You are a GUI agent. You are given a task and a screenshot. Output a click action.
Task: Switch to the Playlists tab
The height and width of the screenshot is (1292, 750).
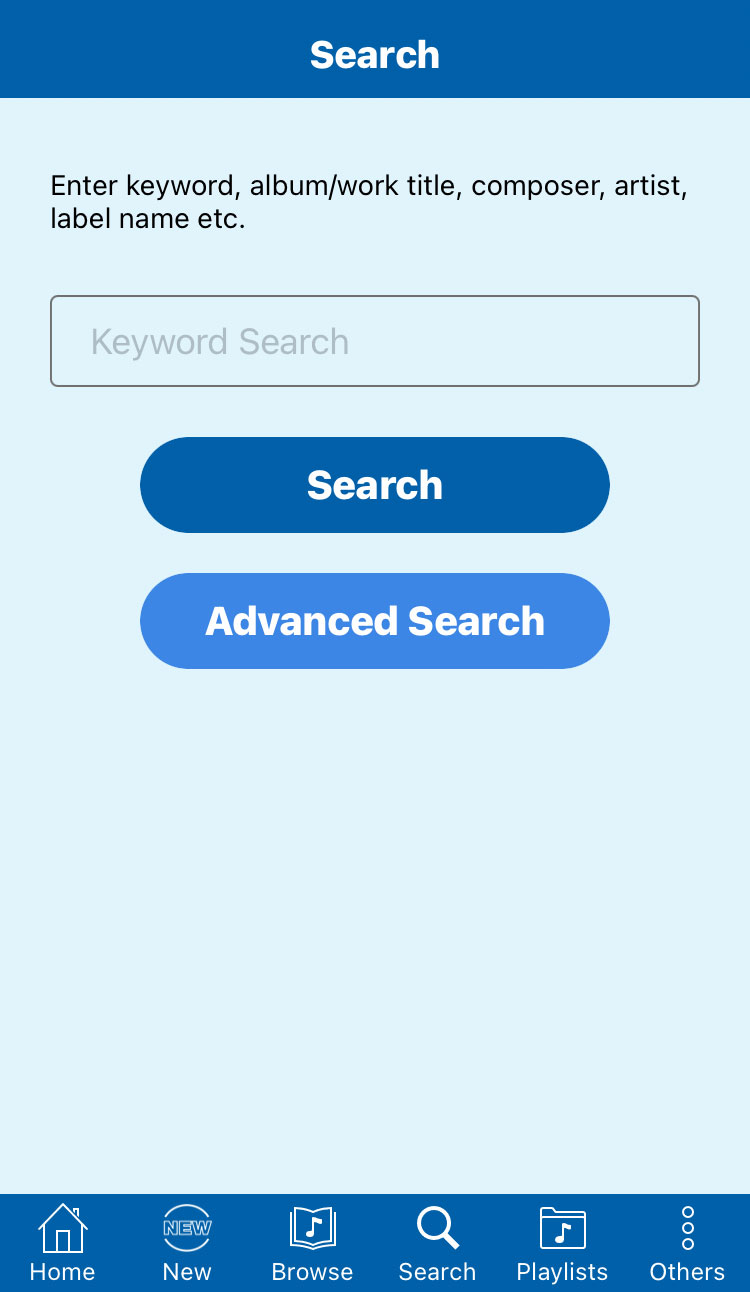tap(562, 1242)
